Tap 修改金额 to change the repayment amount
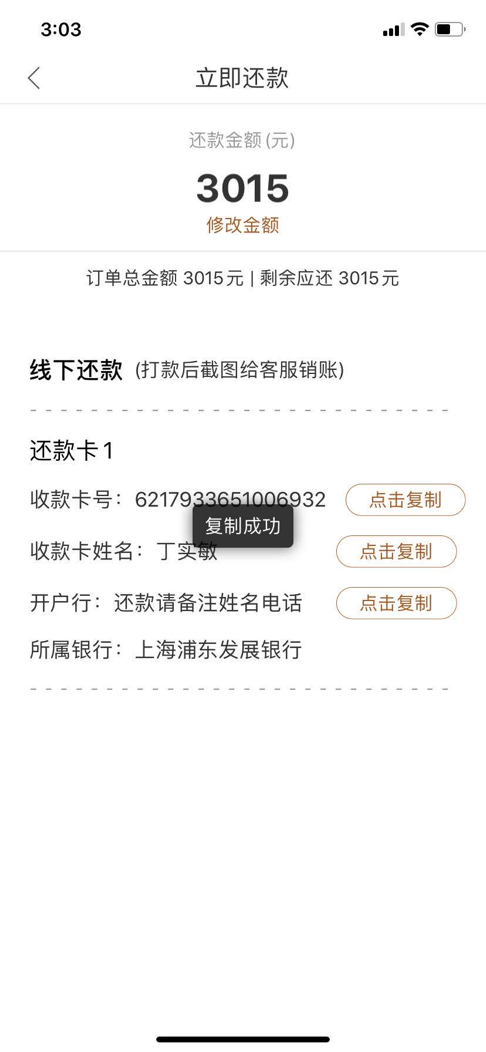 tap(242, 225)
